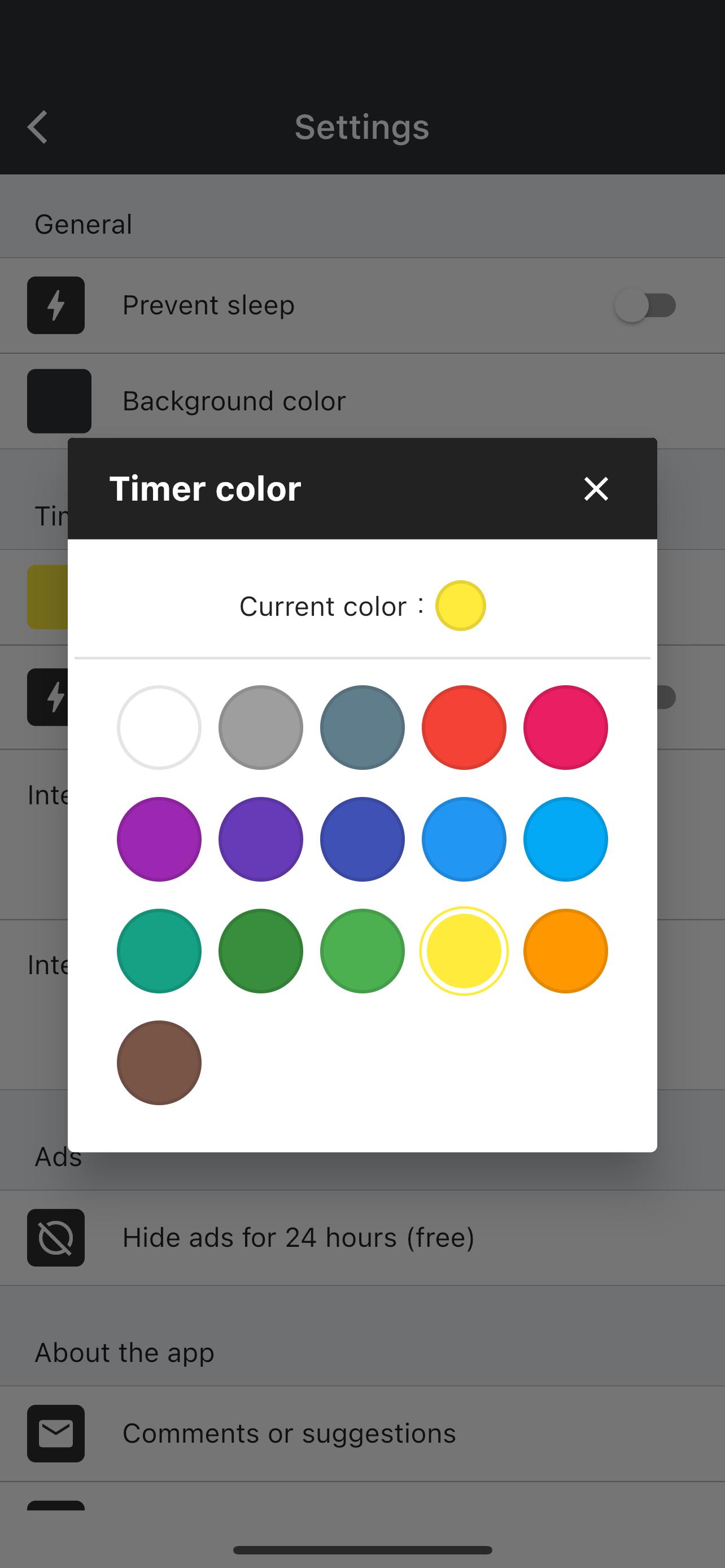The width and height of the screenshot is (725, 1568).
Task: Select the deep violet swatch
Action: pos(260,839)
